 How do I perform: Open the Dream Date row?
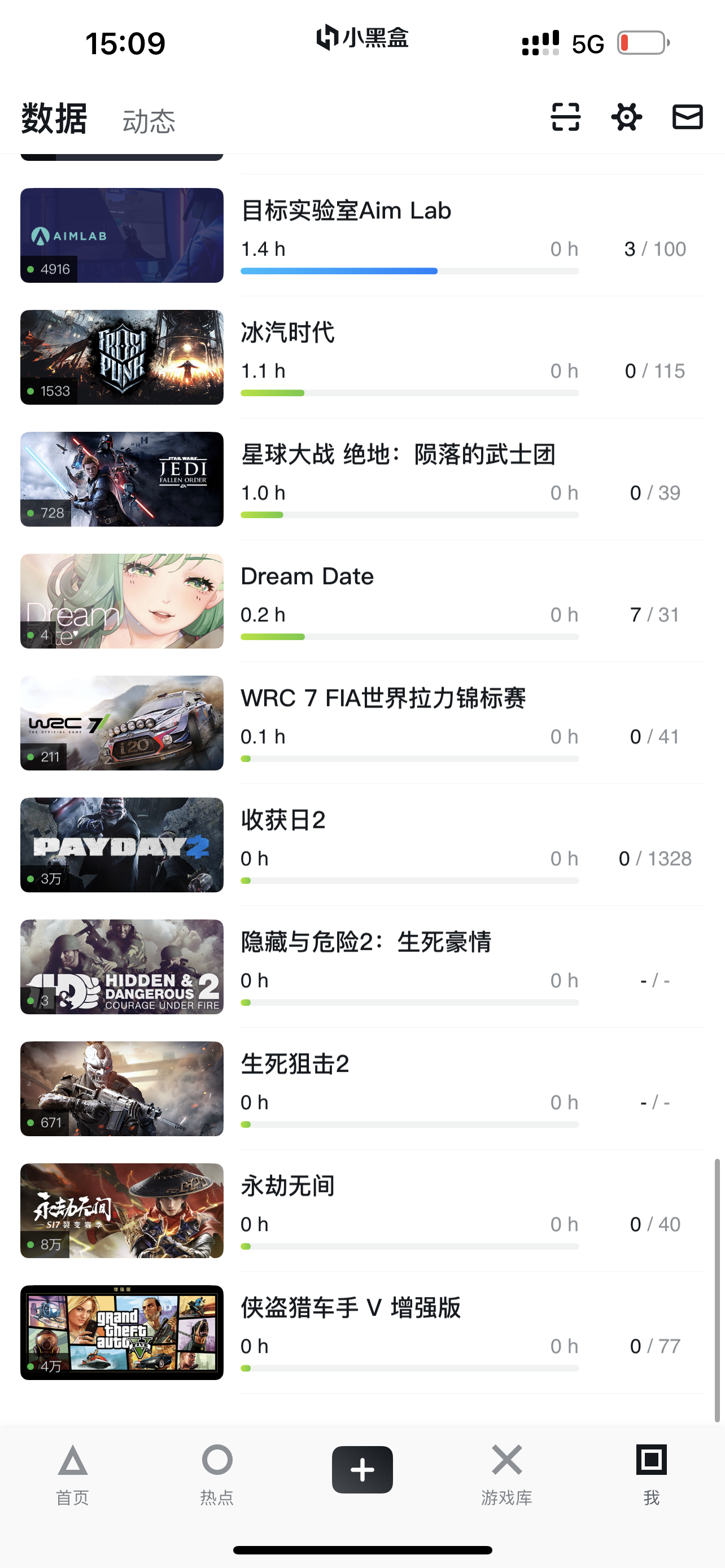pos(362,601)
